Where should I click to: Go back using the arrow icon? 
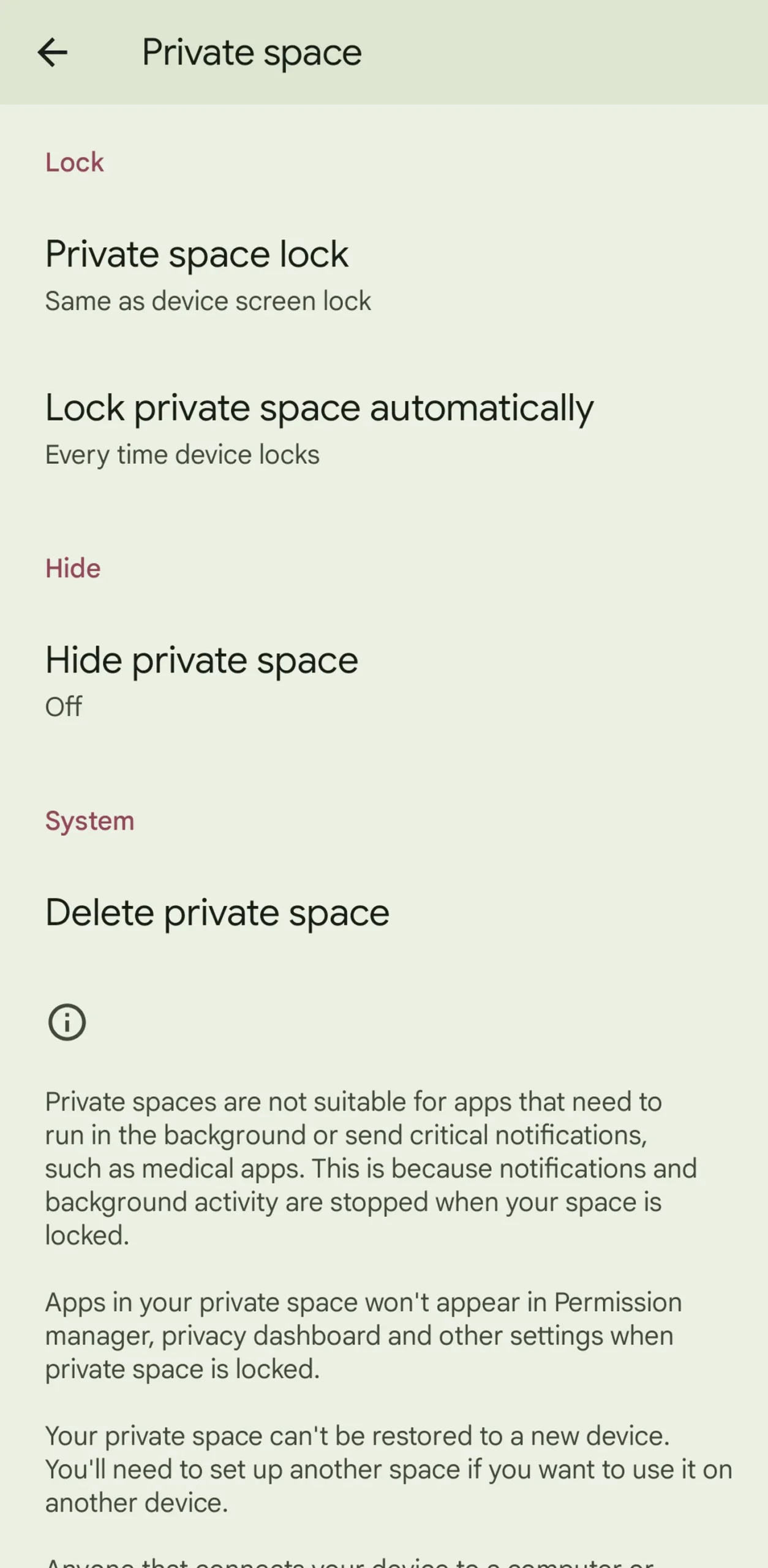pyautogui.click(x=53, y=53)
